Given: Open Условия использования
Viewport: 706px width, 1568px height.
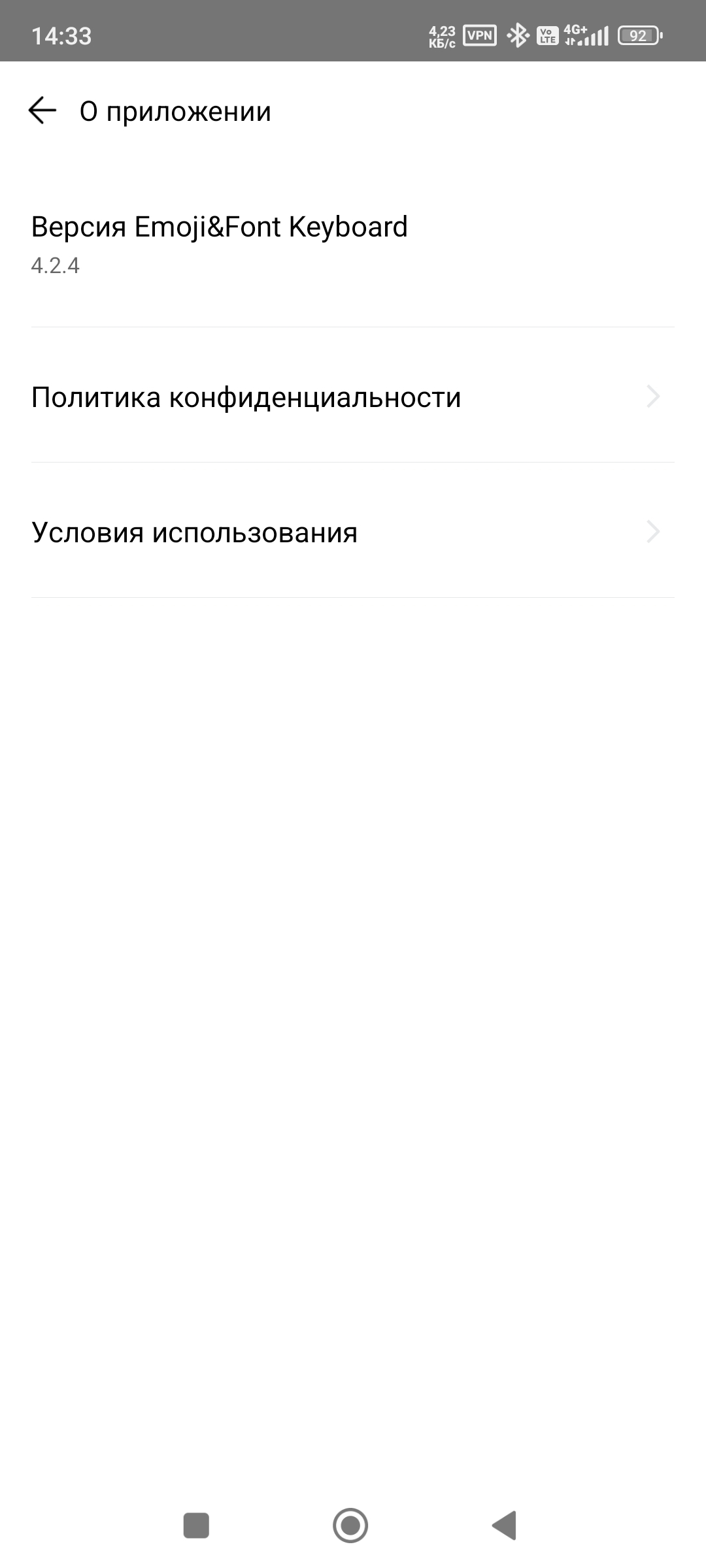Looking at the screenshot, I should click(x=352, y=532).
